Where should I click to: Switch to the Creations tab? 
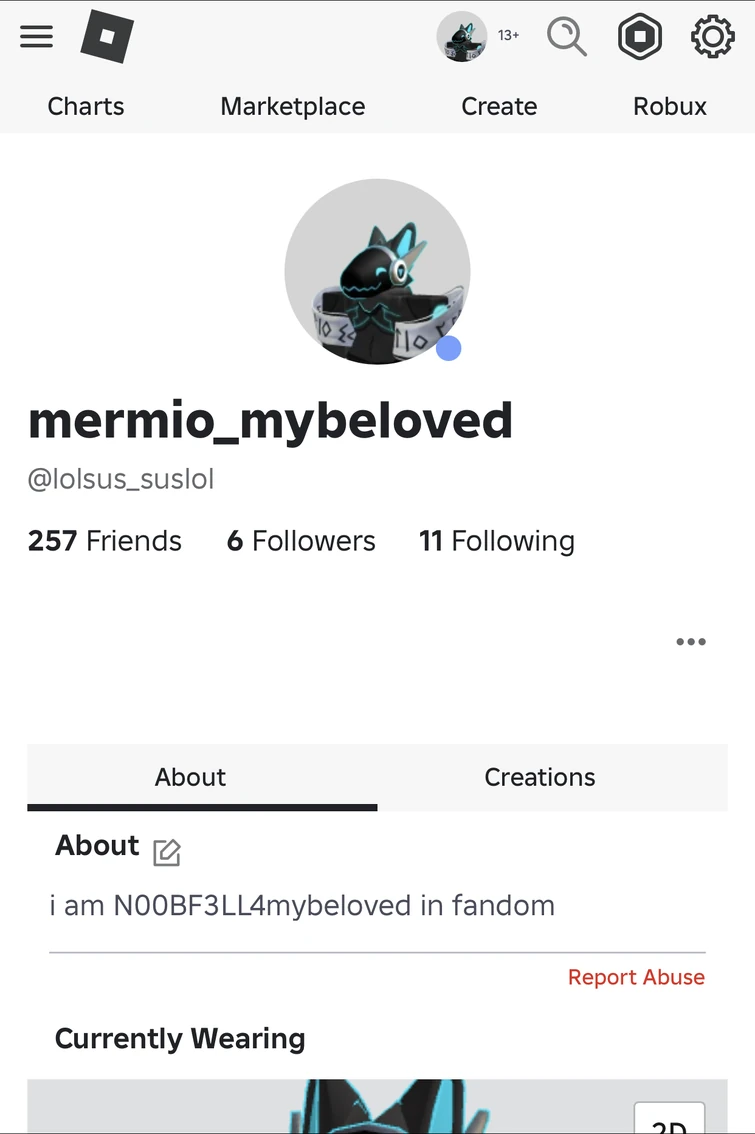(x=539, y=777)
